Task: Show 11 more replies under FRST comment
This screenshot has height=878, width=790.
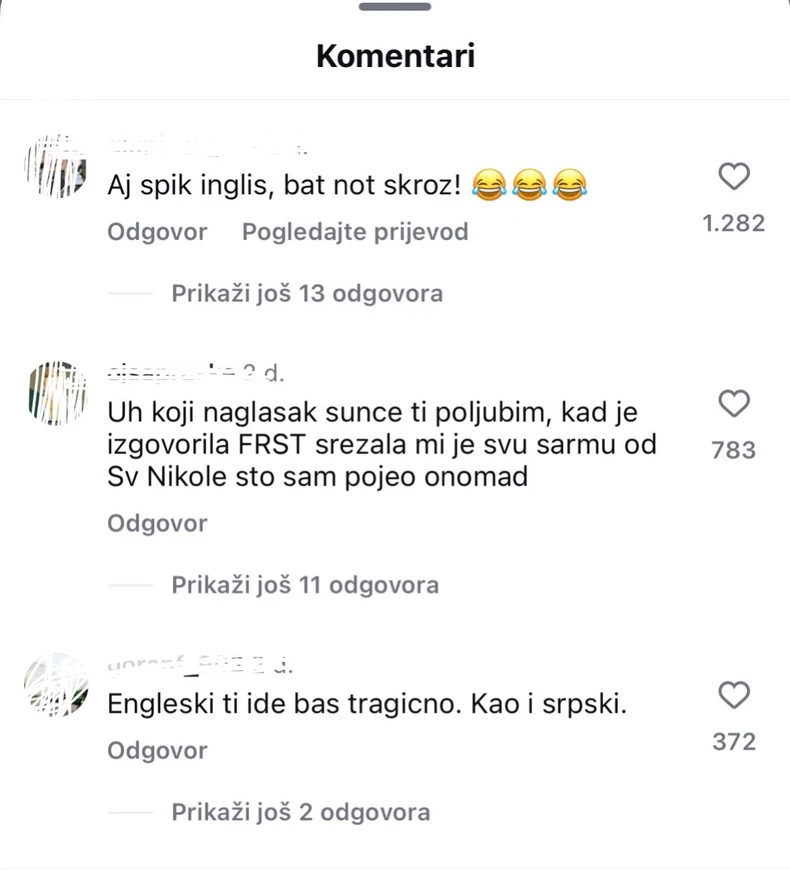Action: [x=305, y=585]
